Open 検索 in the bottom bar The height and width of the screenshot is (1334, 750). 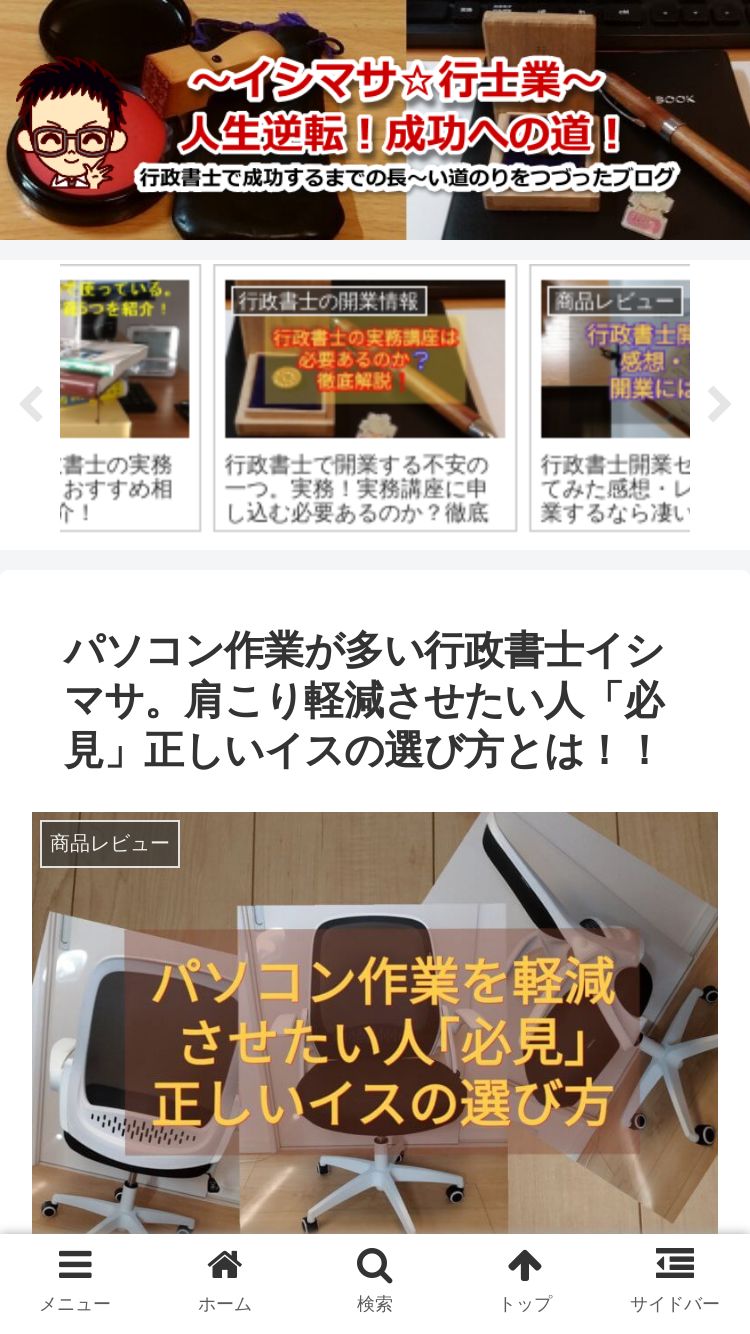coord(375,1282)
